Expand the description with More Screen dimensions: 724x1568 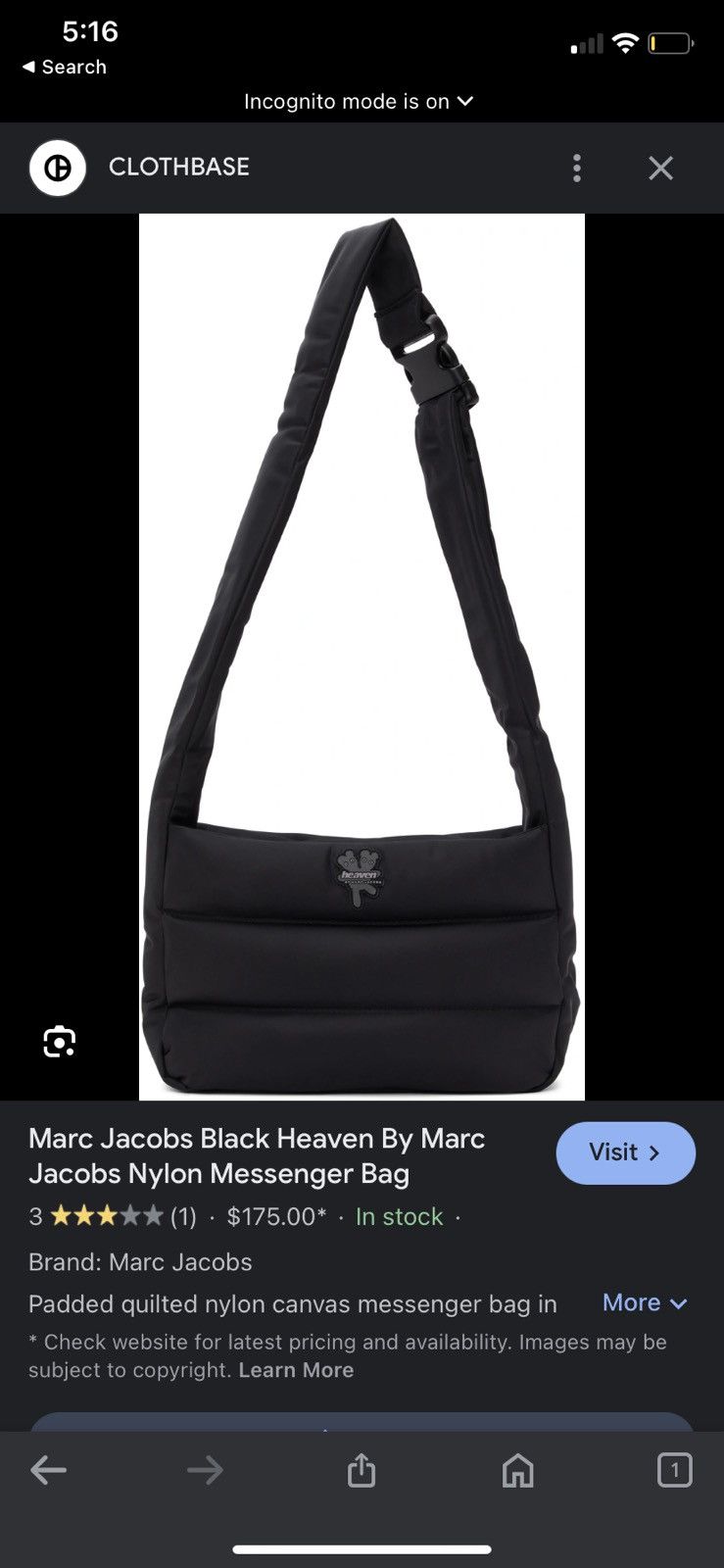645,1302
